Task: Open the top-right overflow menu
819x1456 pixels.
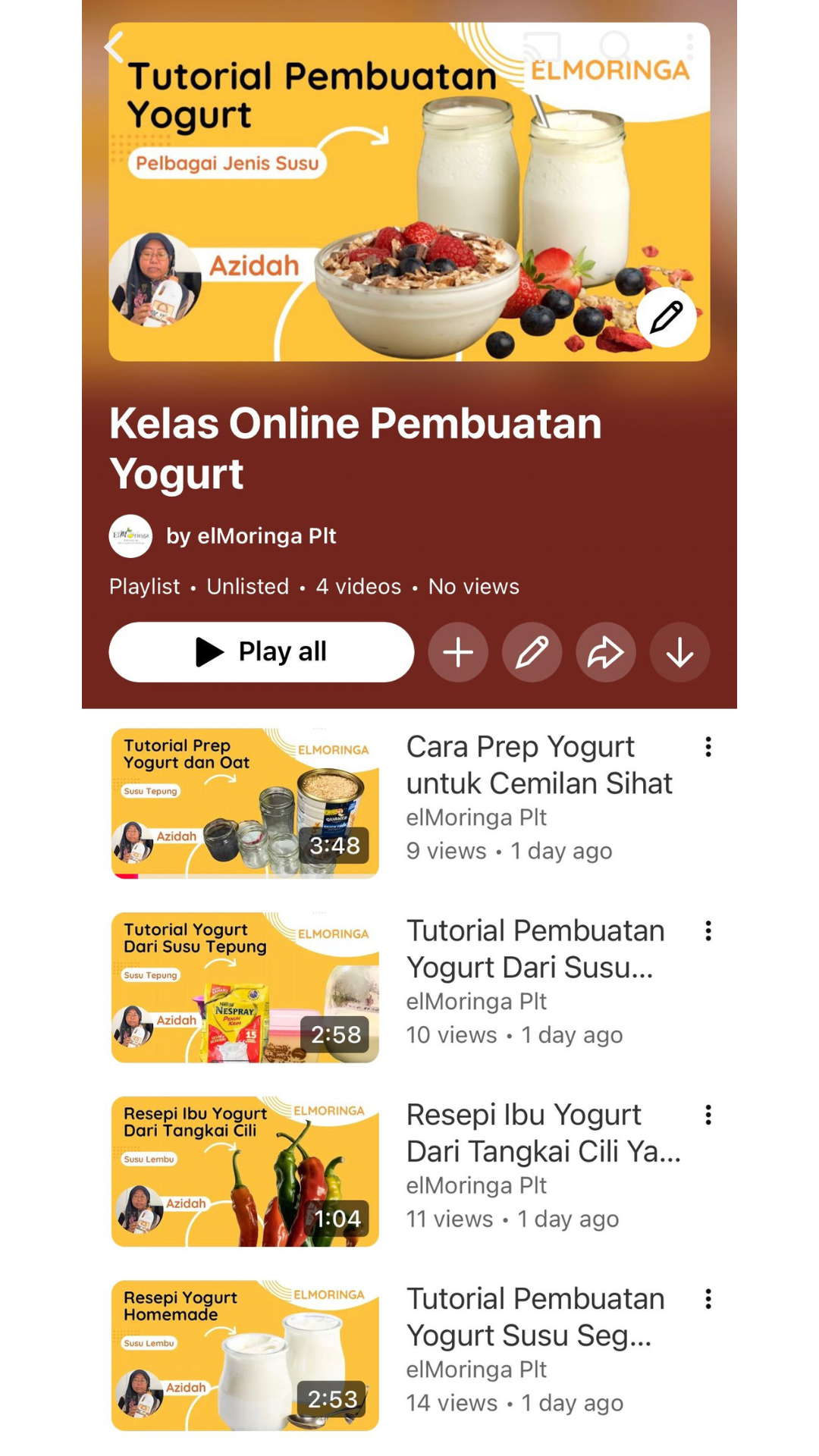Action: 692,47
